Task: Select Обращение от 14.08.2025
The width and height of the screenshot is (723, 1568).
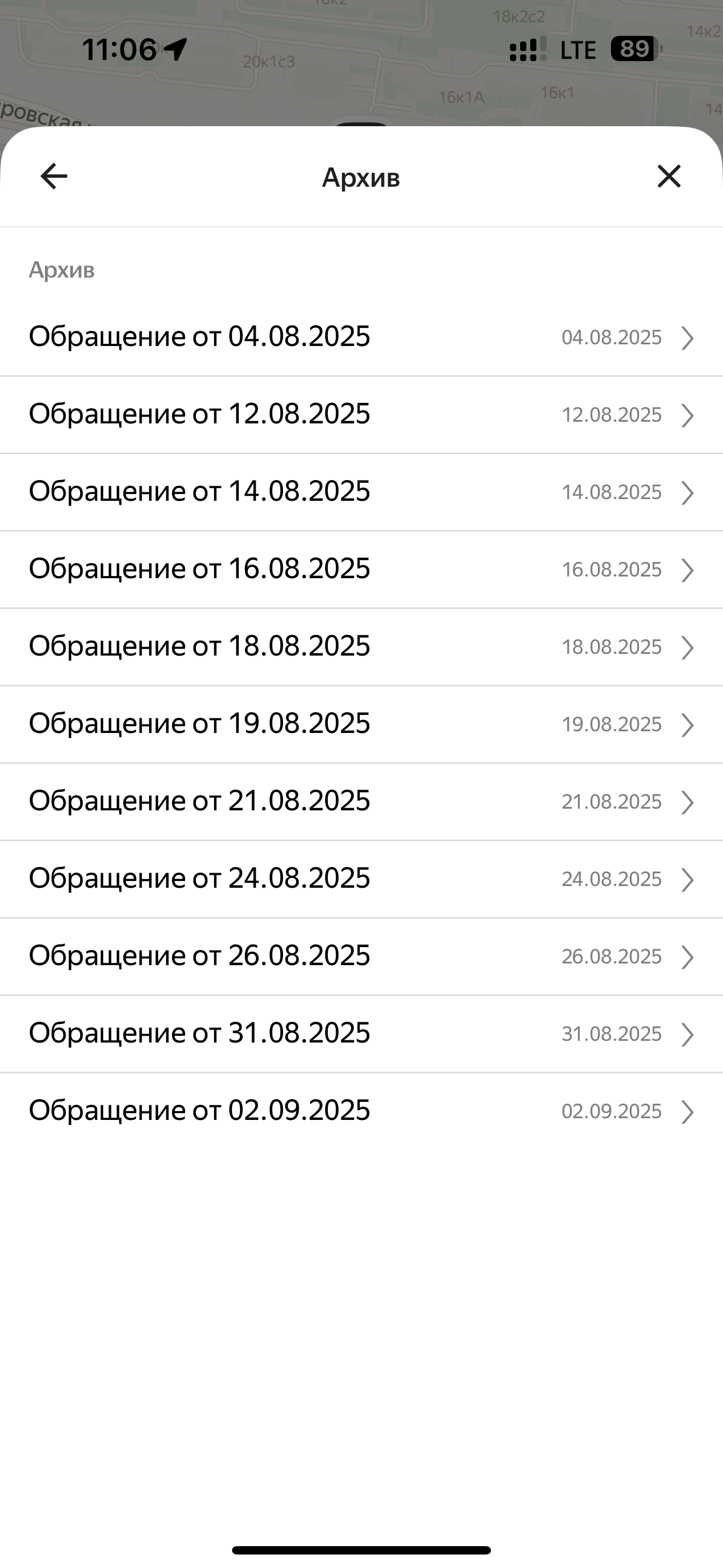Action: (x=361, y=492)
